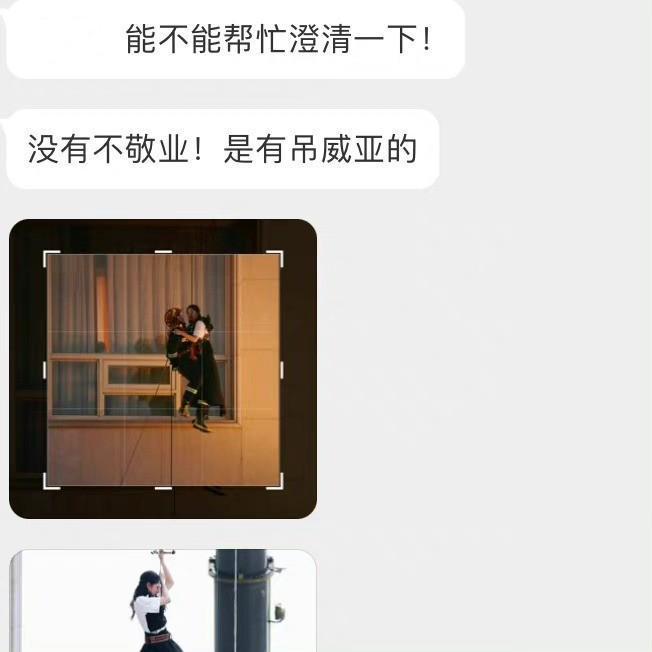Open the photo of the woman hanging beside the pole
The image size is (652, 652).
coord(163,602)
